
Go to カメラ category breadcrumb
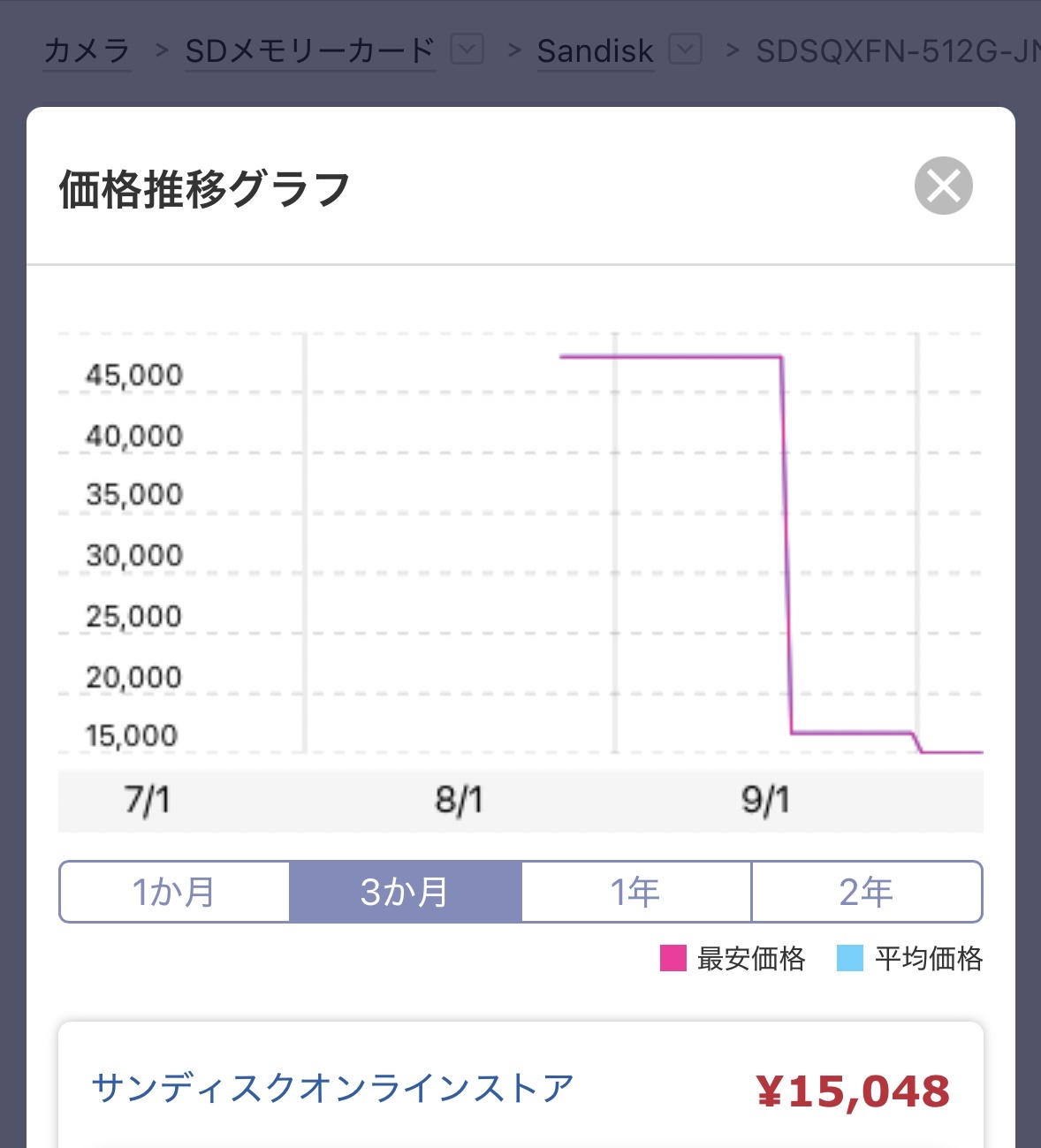point(87,51)
